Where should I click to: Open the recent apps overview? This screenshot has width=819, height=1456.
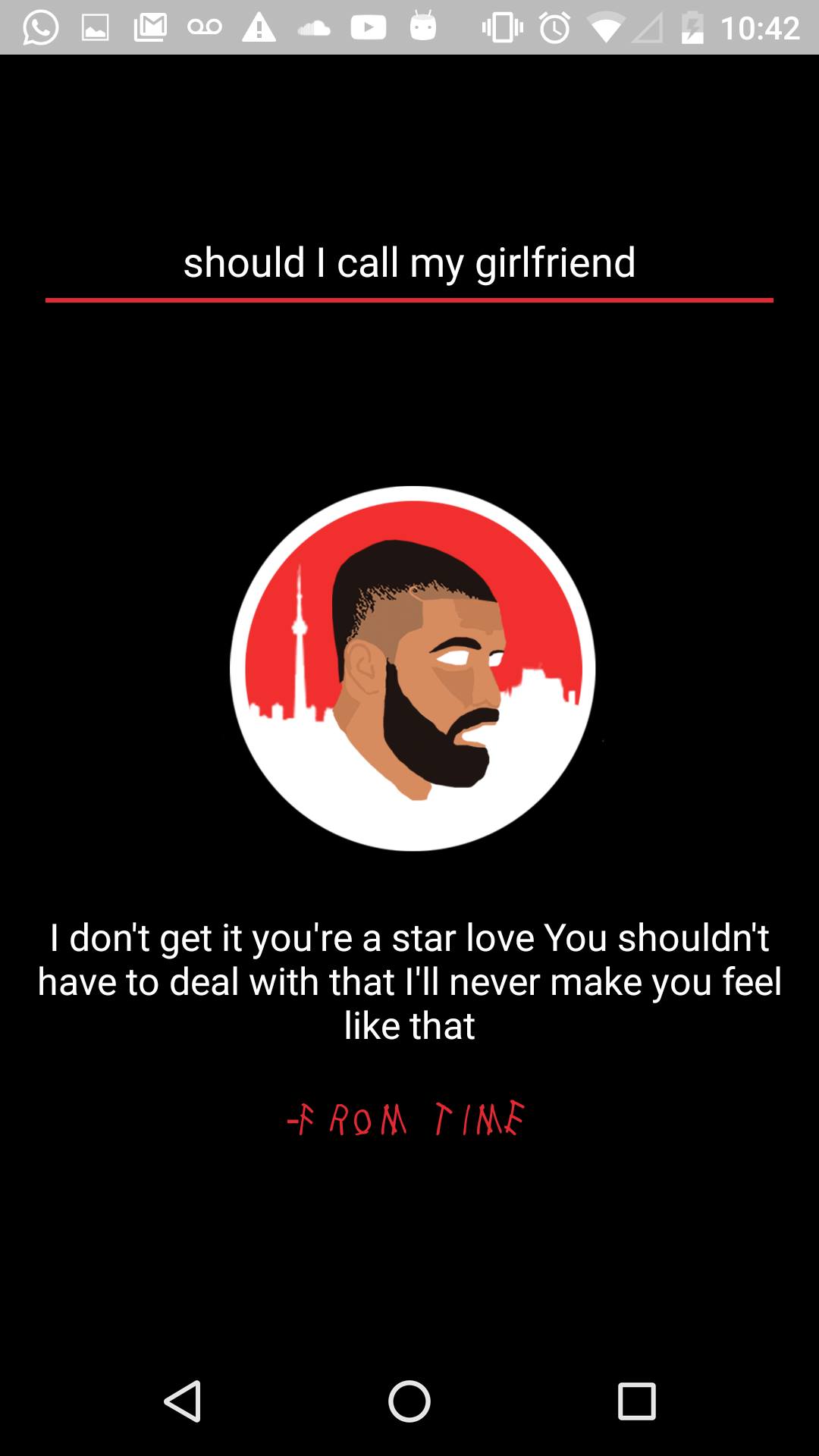pos(636,1401)
